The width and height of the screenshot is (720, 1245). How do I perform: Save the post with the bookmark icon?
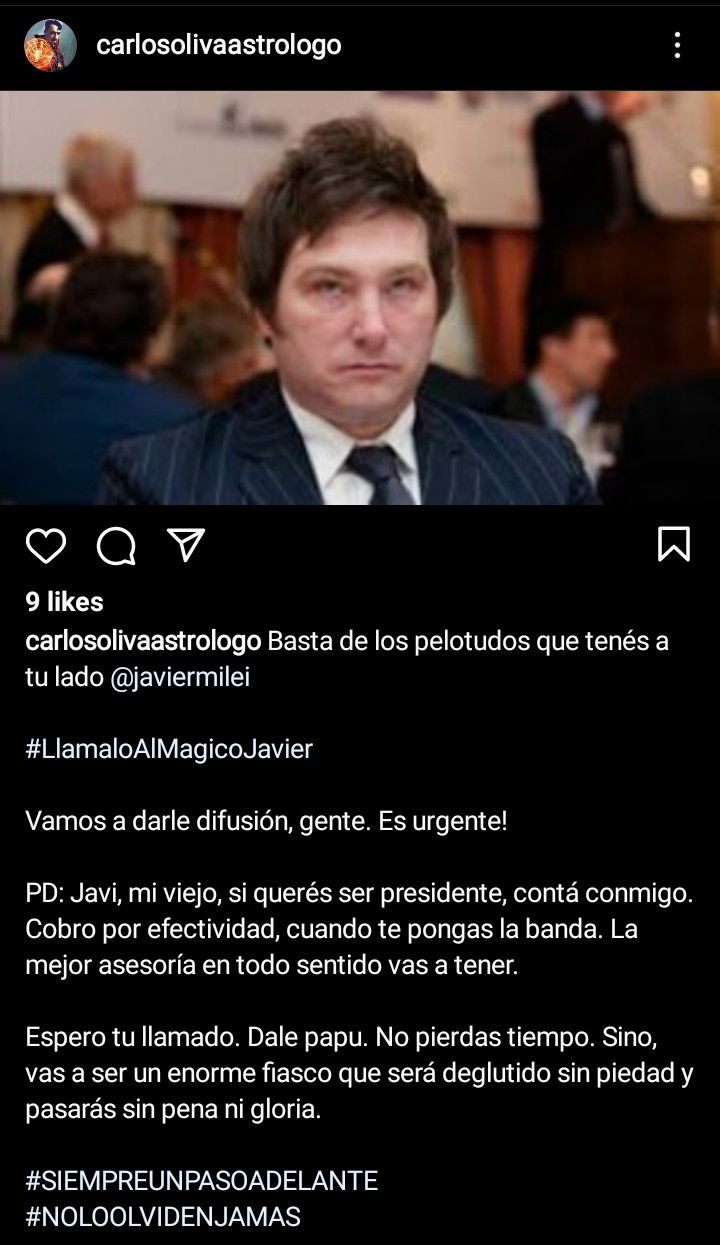click(674, 543)
